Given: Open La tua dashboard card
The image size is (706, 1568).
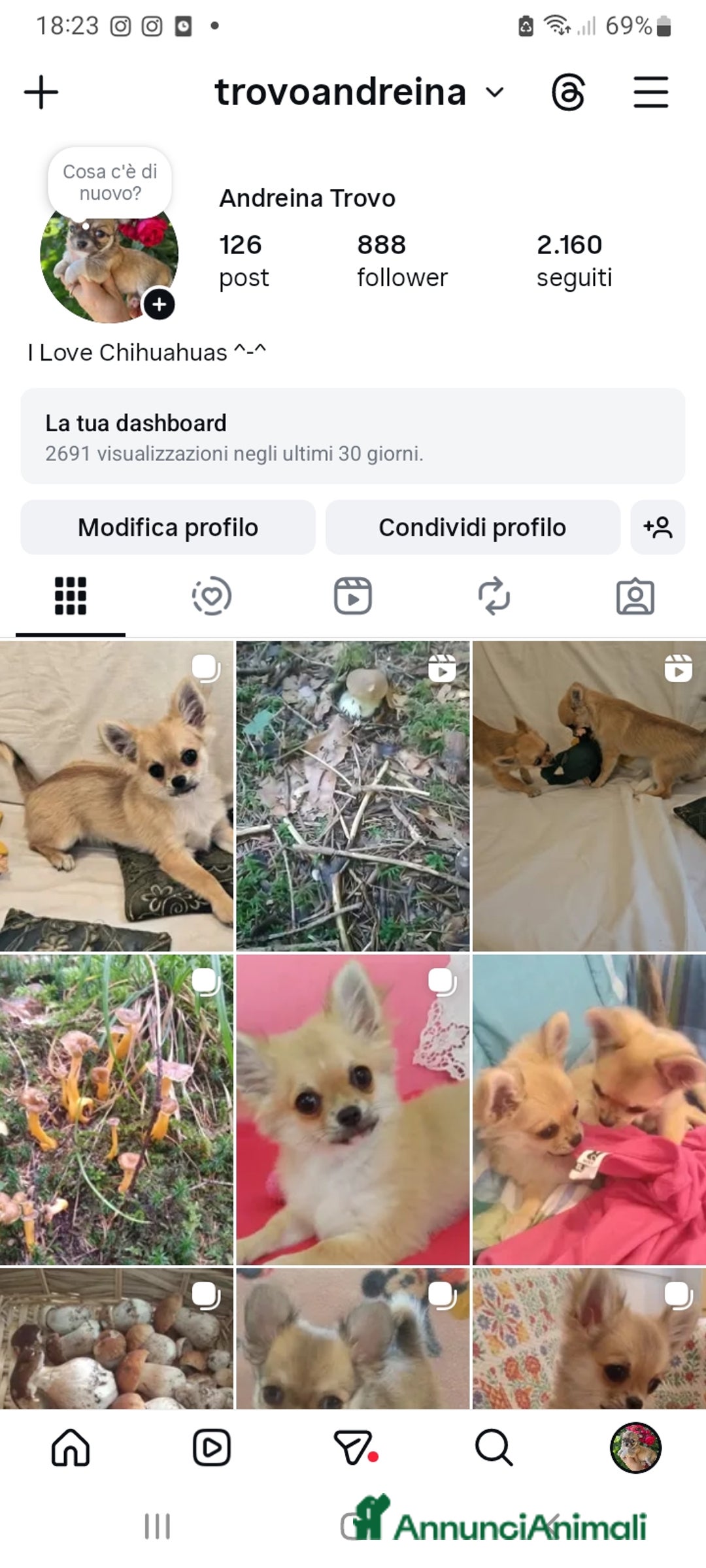Looking at the screenshot, I should 353,436.
